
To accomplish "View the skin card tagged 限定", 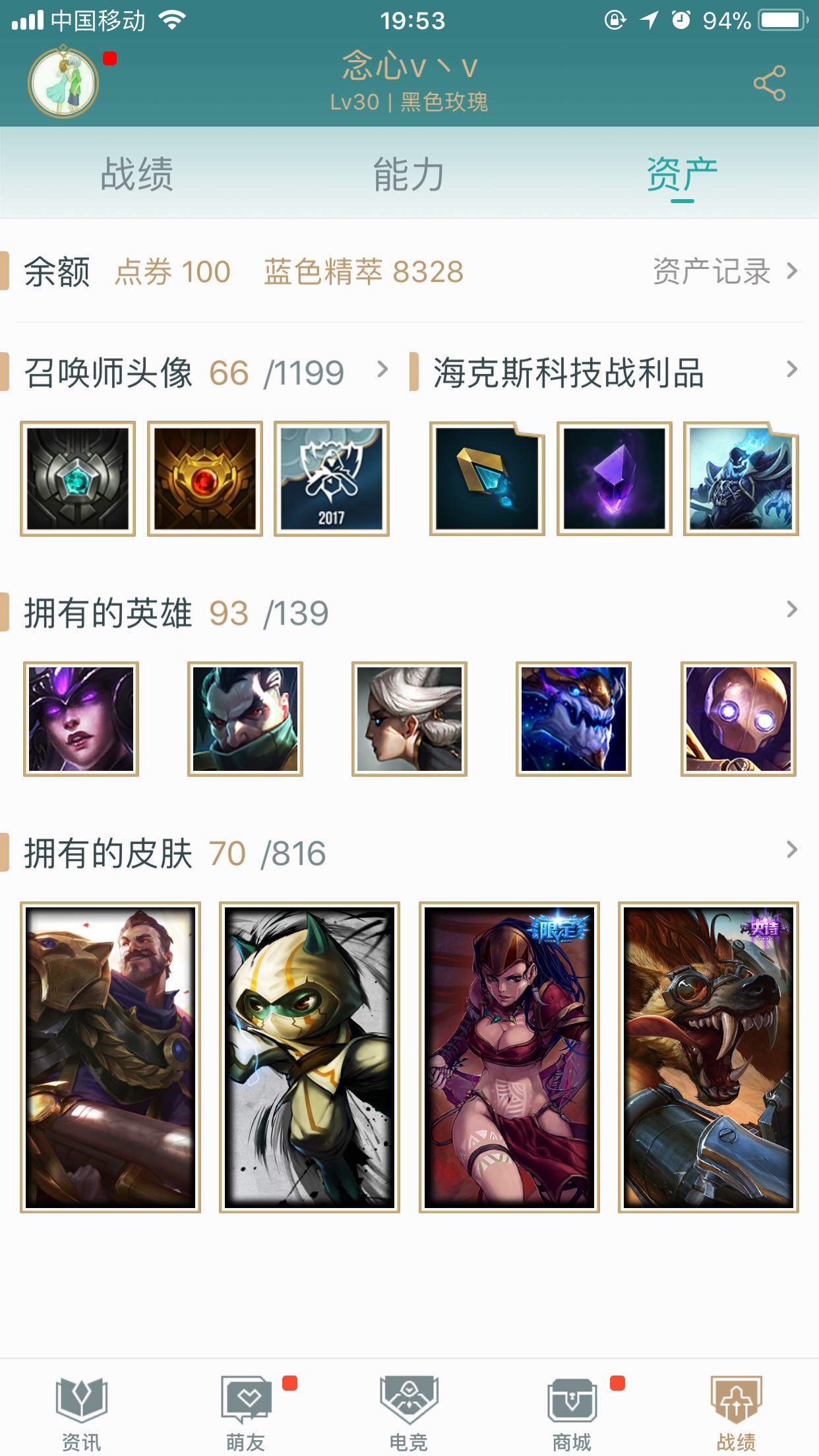I will coord(509,1057).
